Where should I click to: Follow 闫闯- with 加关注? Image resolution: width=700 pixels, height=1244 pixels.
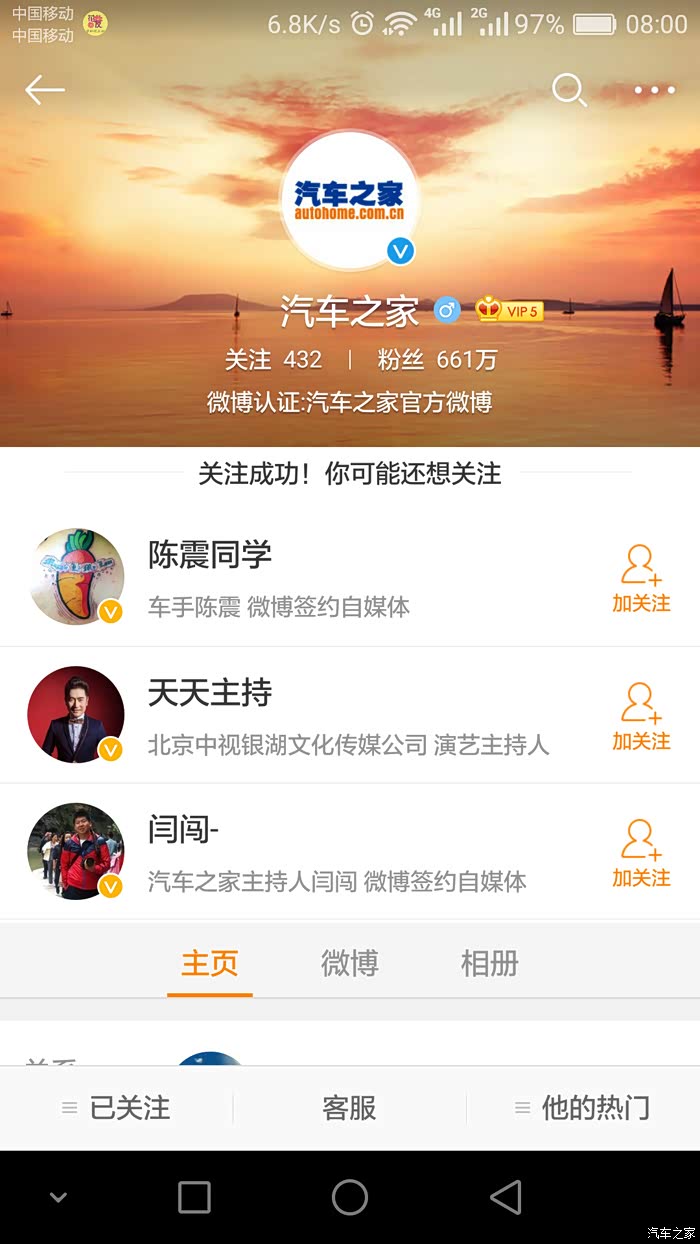point(641,854)
